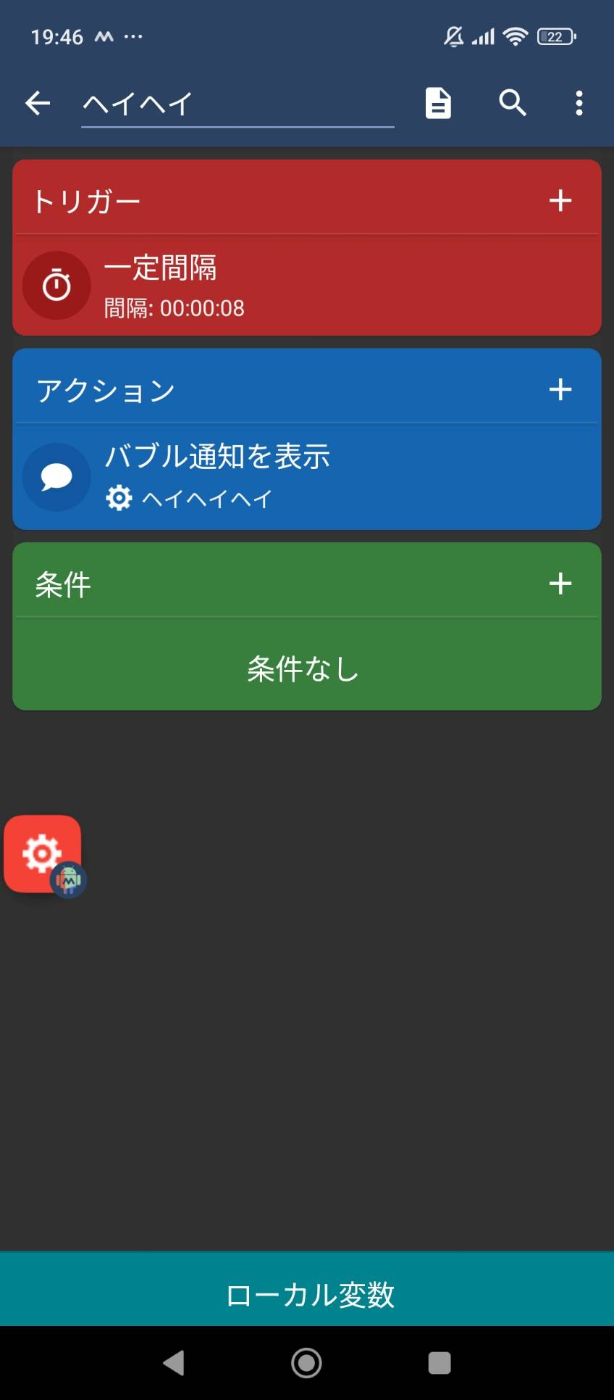Add a new アクション with plus
Image resolution: width=614 pixels, height=1400 pixels.
click(560, 389)
